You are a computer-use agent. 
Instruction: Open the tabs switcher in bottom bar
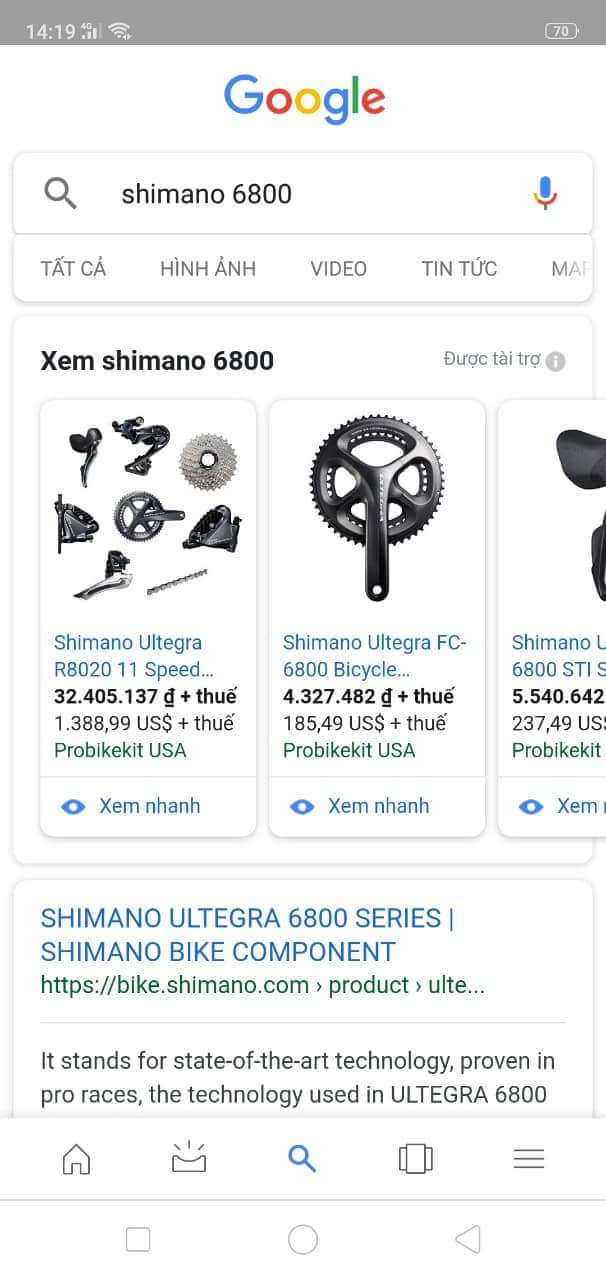coord(415,1158)
